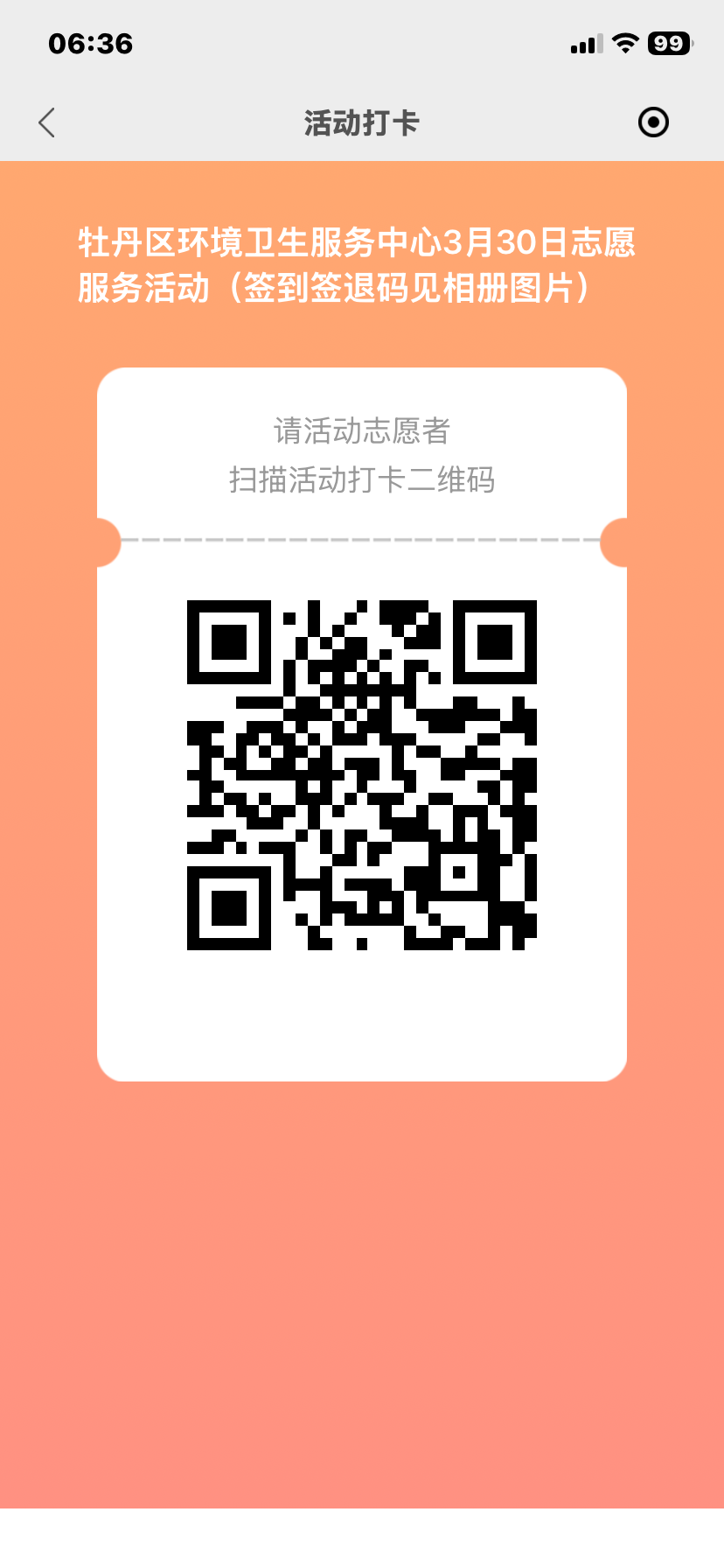724x1568 pixels.
Task: Go back from the 活动打卡 page
Action: point(47,122)
